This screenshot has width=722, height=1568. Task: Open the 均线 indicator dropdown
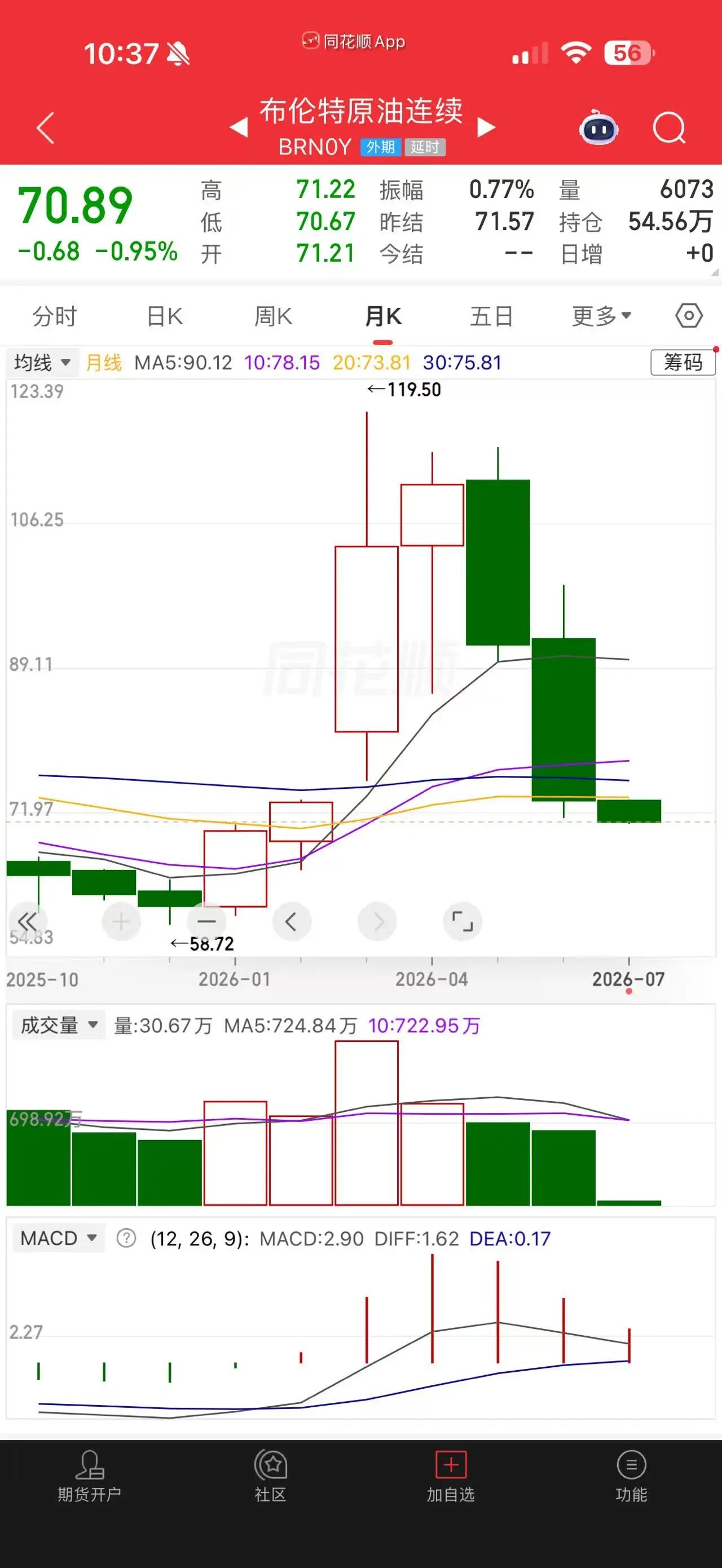coord(42,363)
